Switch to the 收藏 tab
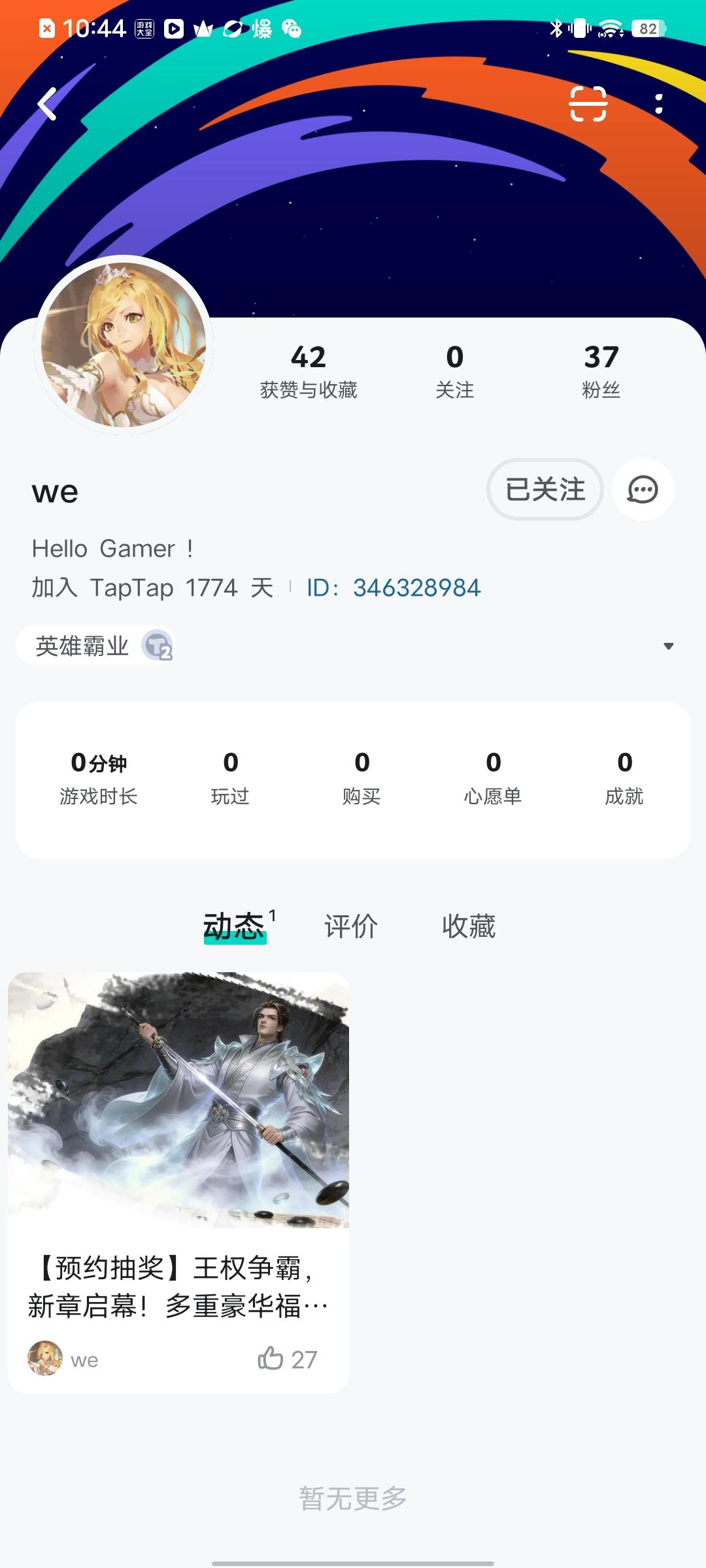Viewport: 706px width, 1568px height. (469, 926)
